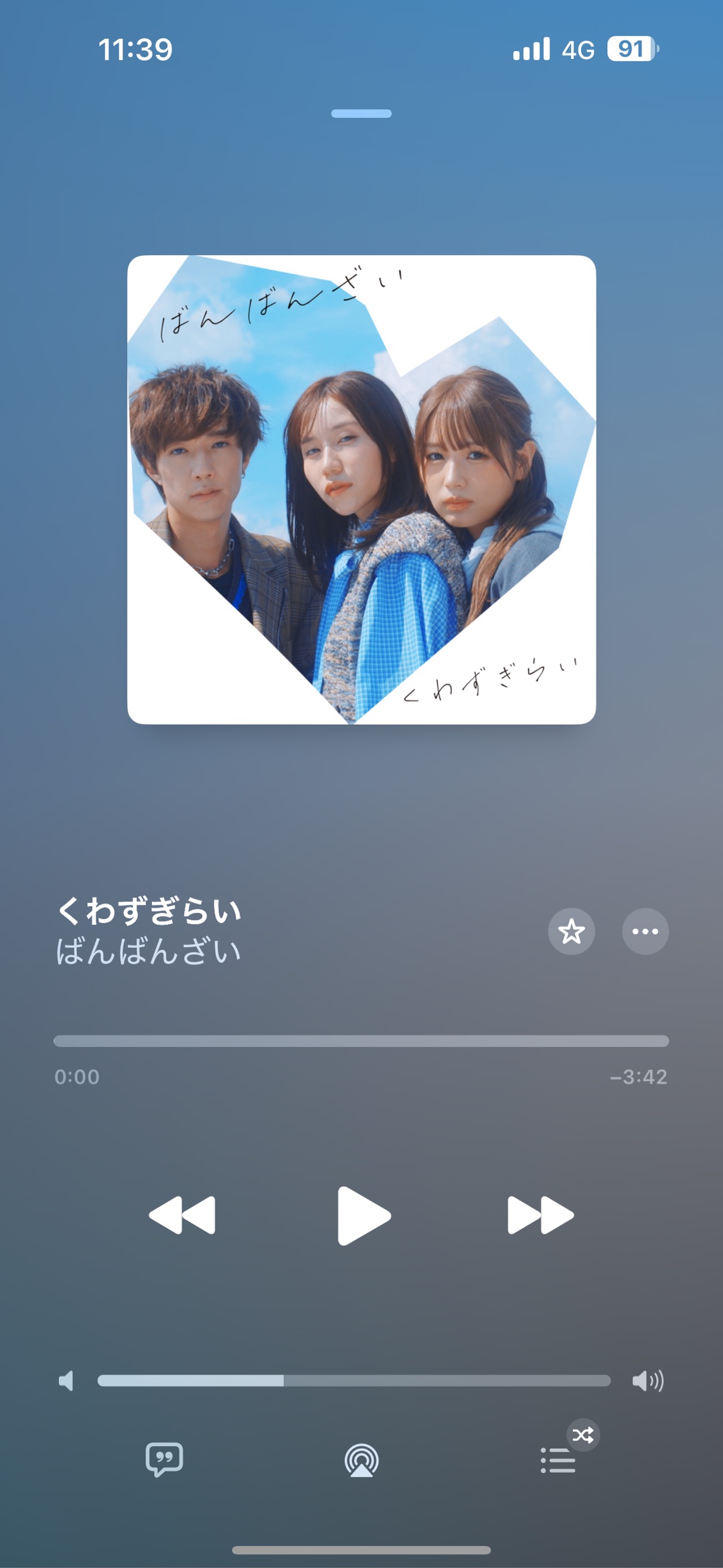Open the artist ばんばんざい

pyautogui.click(x=149, y=952)
